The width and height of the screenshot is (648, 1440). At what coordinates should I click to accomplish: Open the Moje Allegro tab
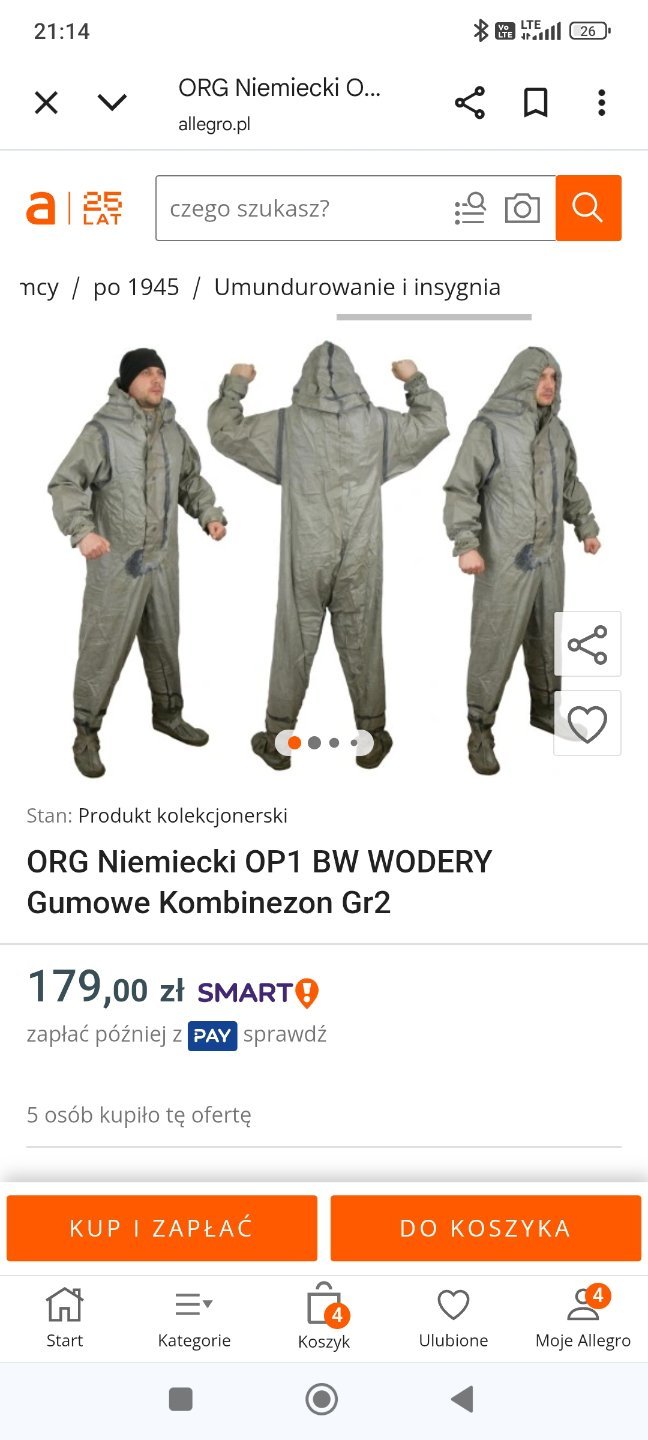583,1319
